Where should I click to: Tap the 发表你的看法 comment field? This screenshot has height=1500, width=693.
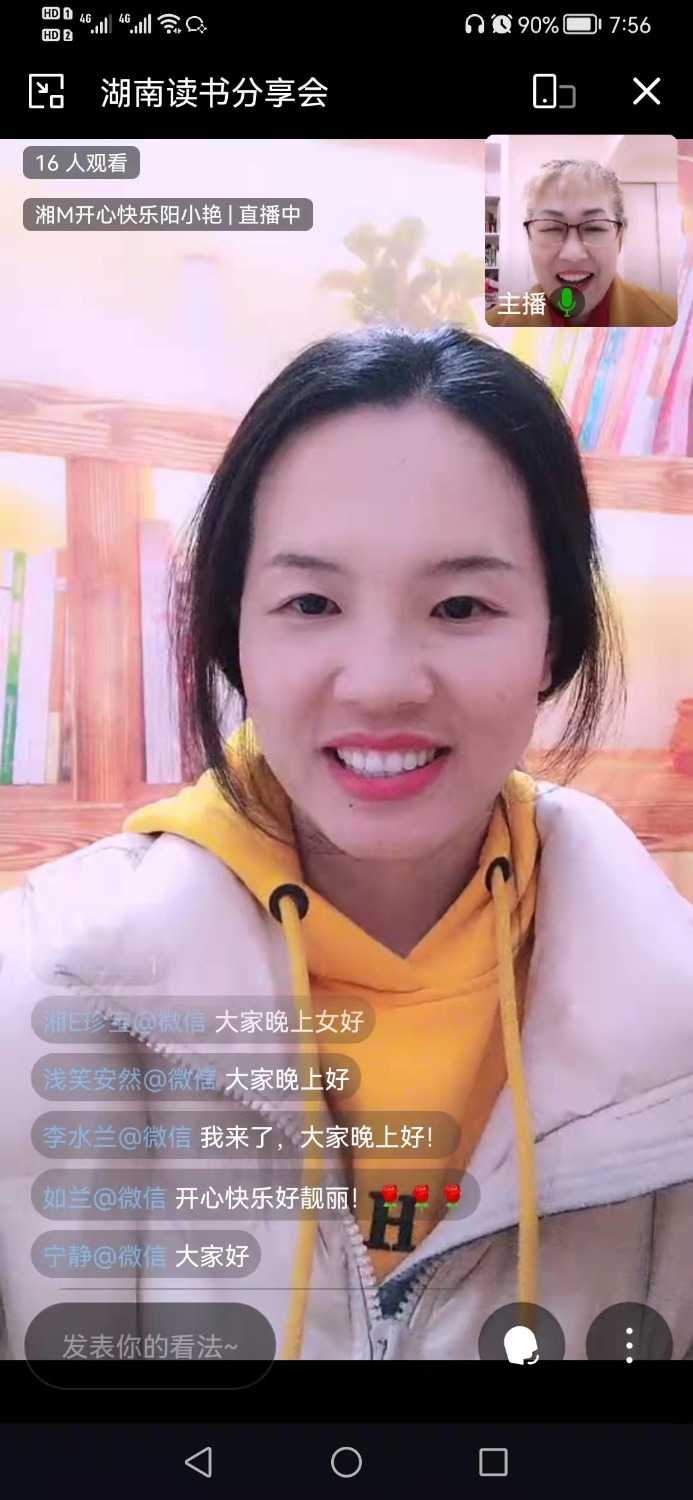[150, 1346]
